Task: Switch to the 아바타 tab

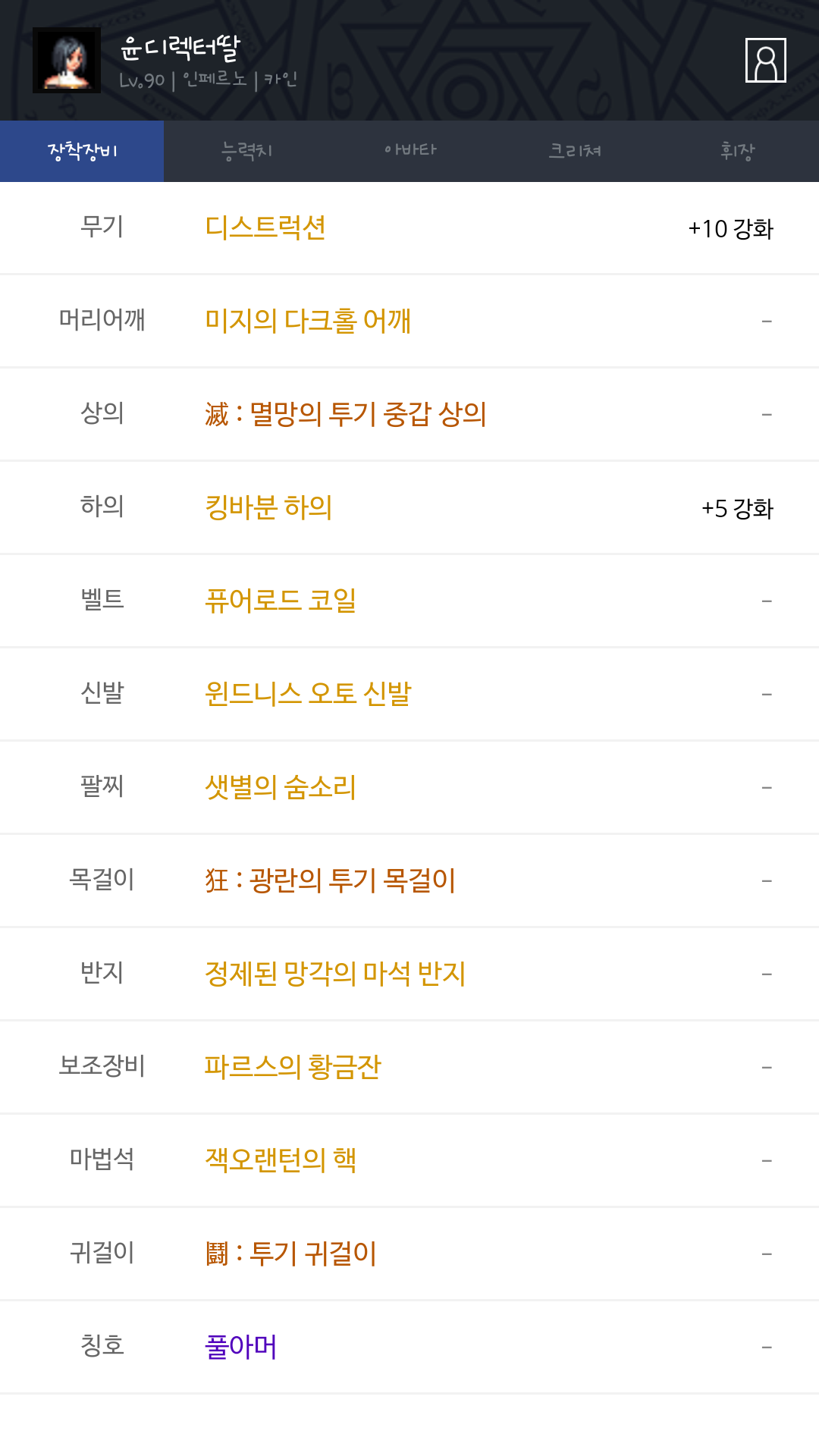Action: (409, 151)
